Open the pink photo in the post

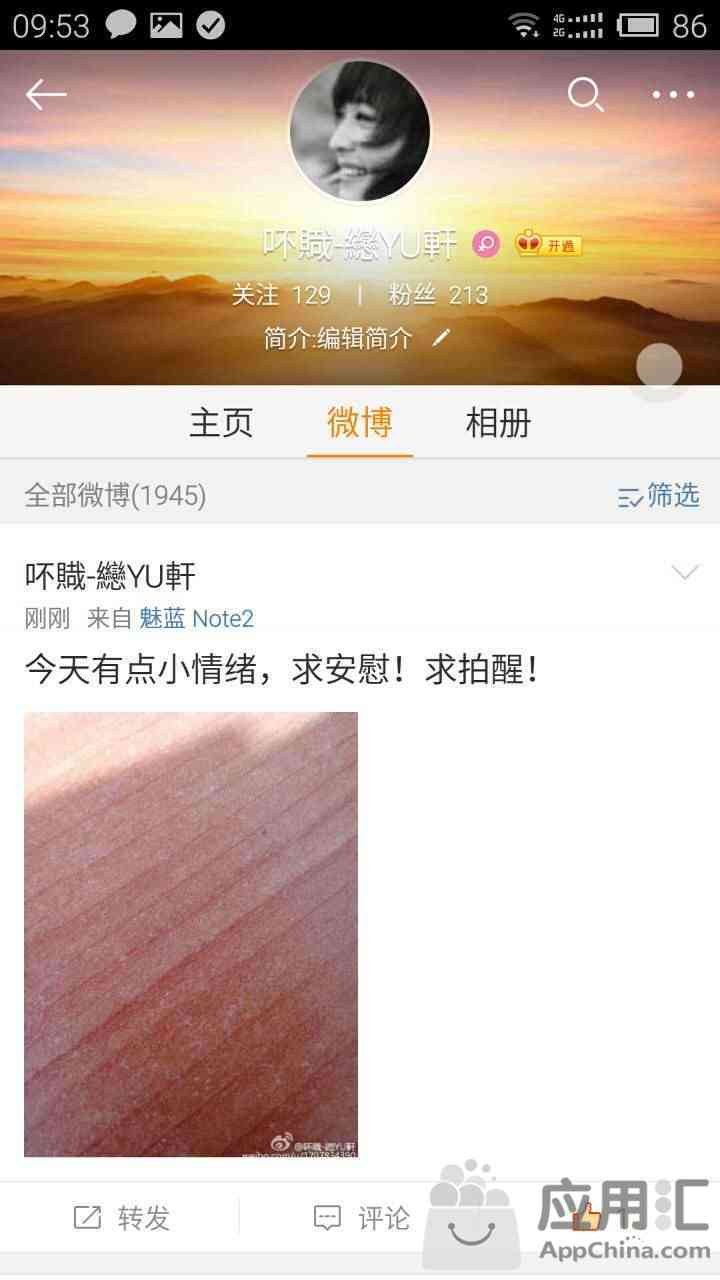pyautogui.click(x=191, y=935)
